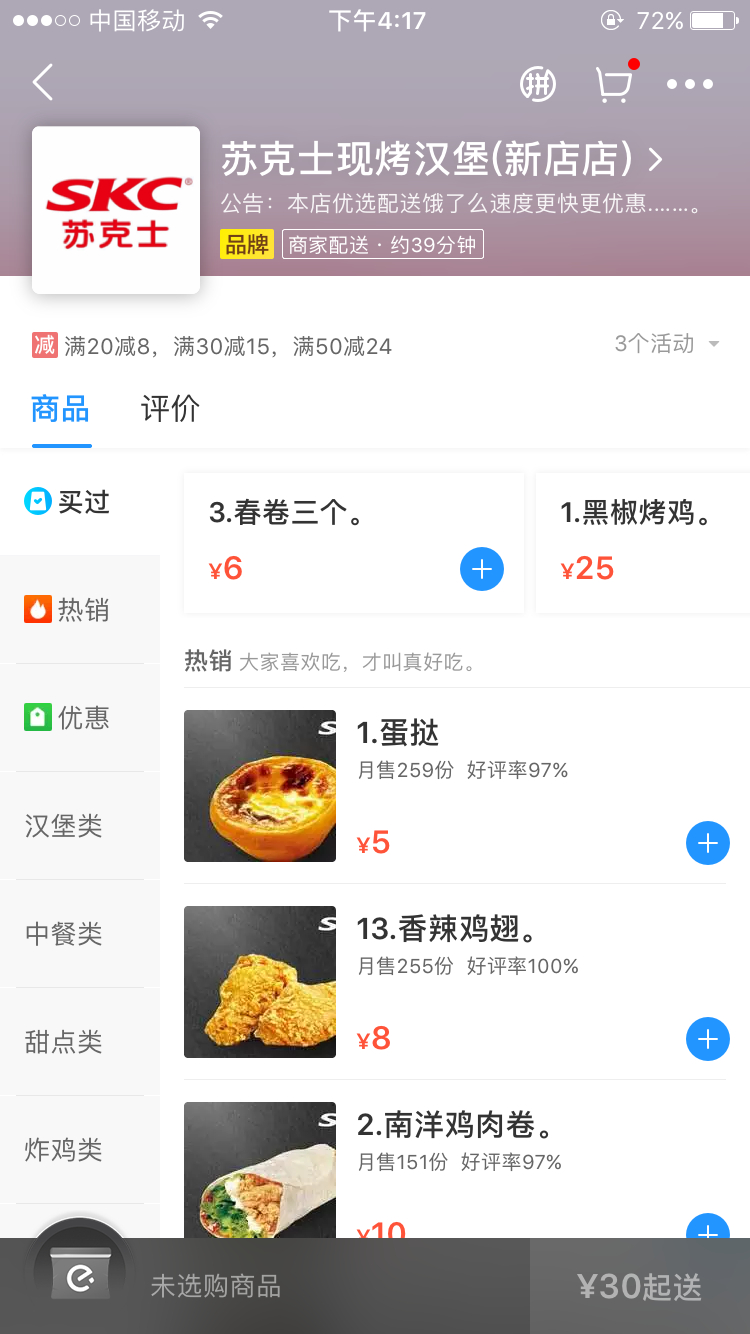Add 香辣鸡翅 to the cart
This screenshot has width=750, height=1334.
click(x=708, y=1039)
